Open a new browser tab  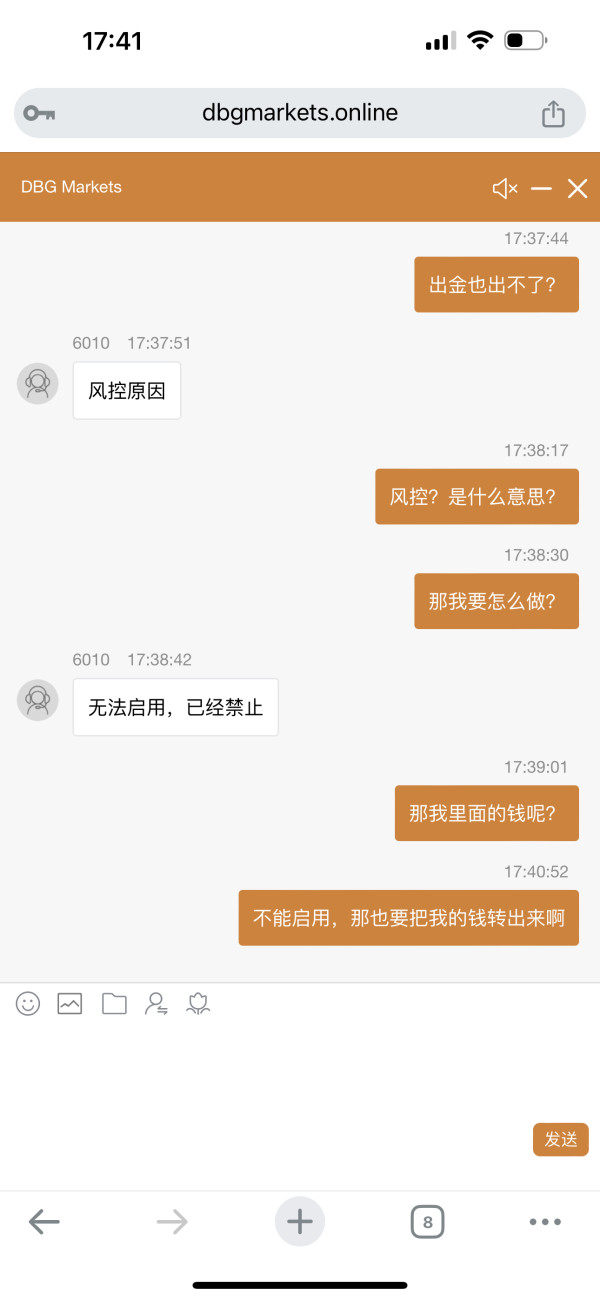point(300,1221)
